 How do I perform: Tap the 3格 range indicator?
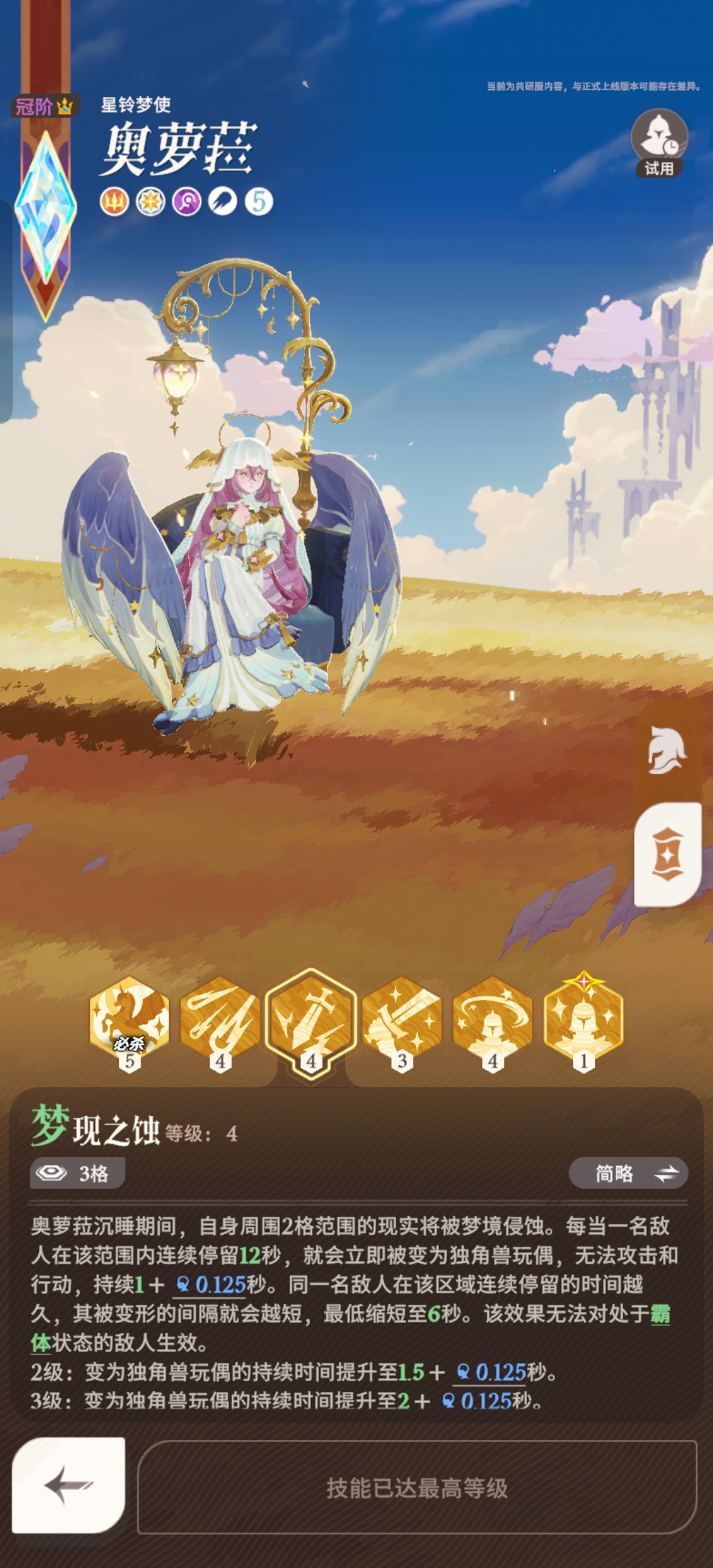[x=77, y=1173]
